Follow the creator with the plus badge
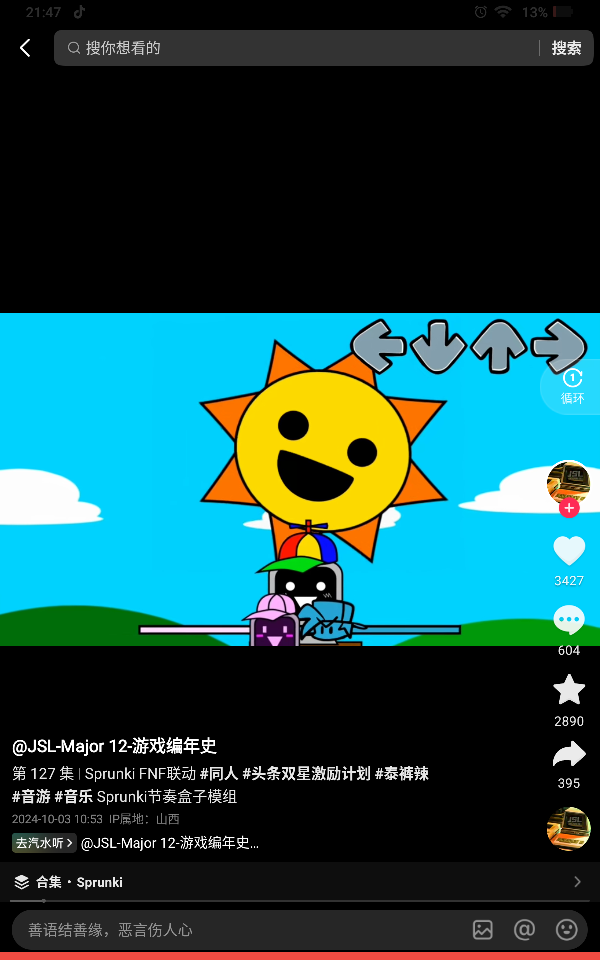The width and height of the screenshot is (600, 960). coord(569,508)
